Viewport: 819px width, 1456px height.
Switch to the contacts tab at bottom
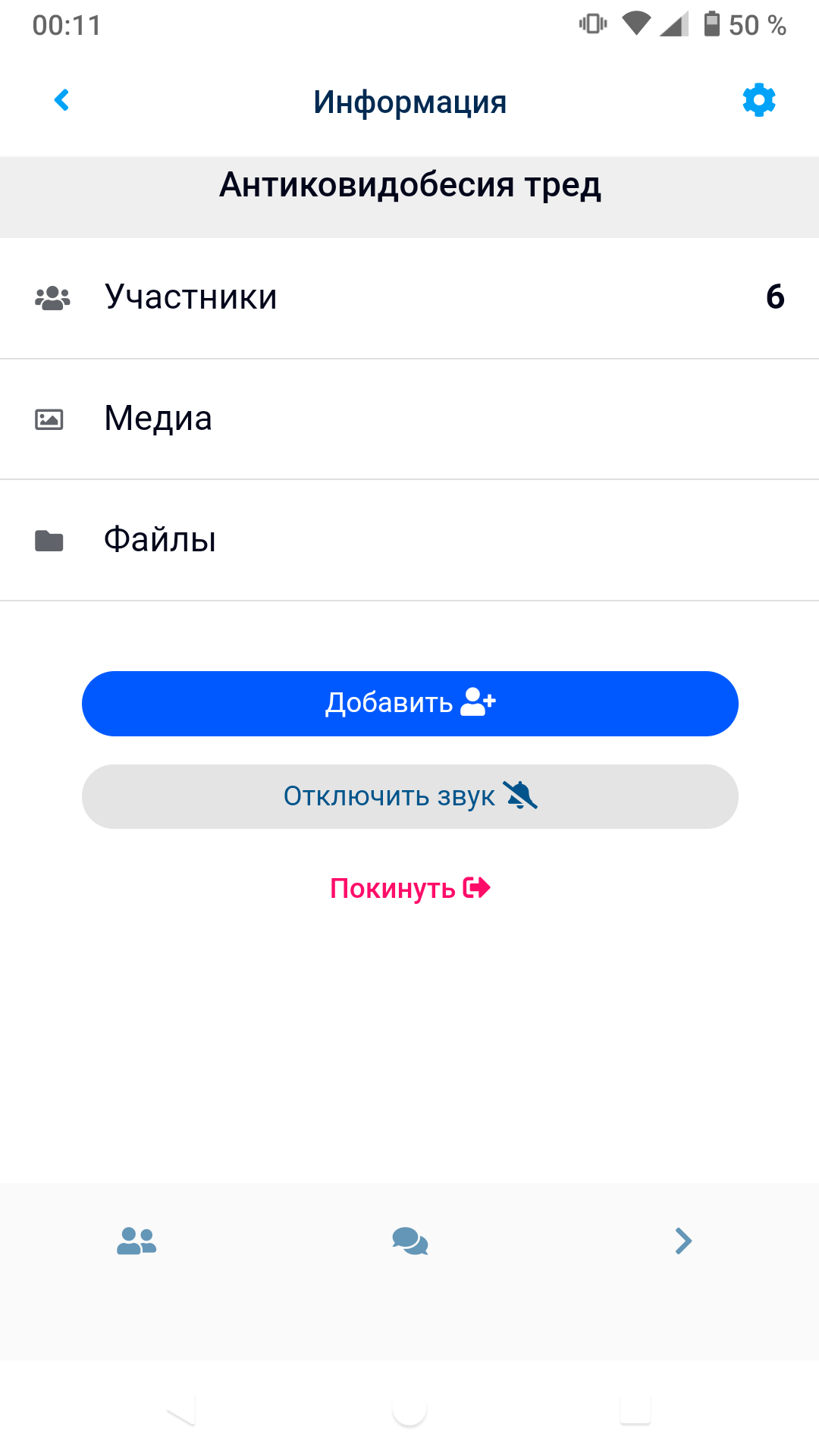pos(136,1241)
